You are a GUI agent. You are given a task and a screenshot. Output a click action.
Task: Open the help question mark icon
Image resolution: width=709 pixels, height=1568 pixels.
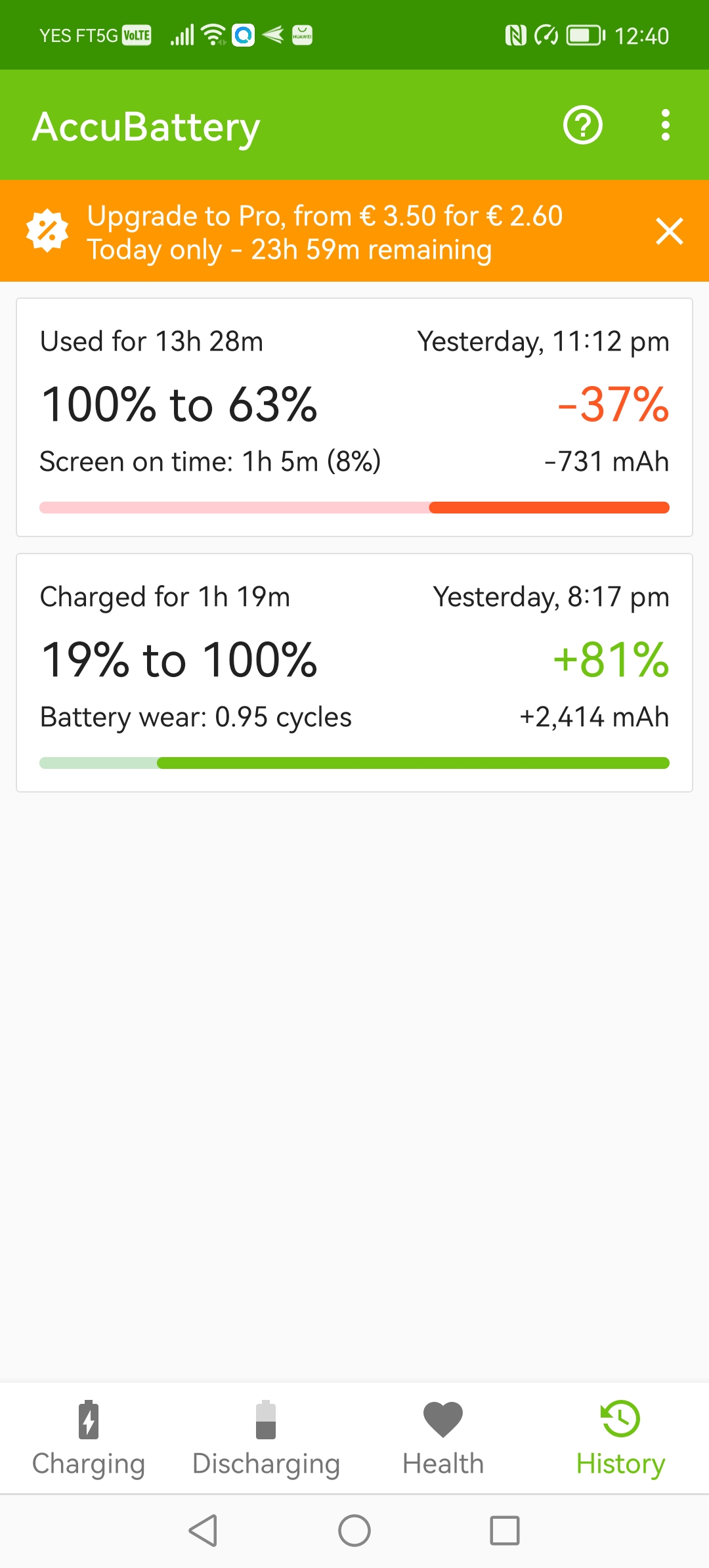[x=583, y=125]
